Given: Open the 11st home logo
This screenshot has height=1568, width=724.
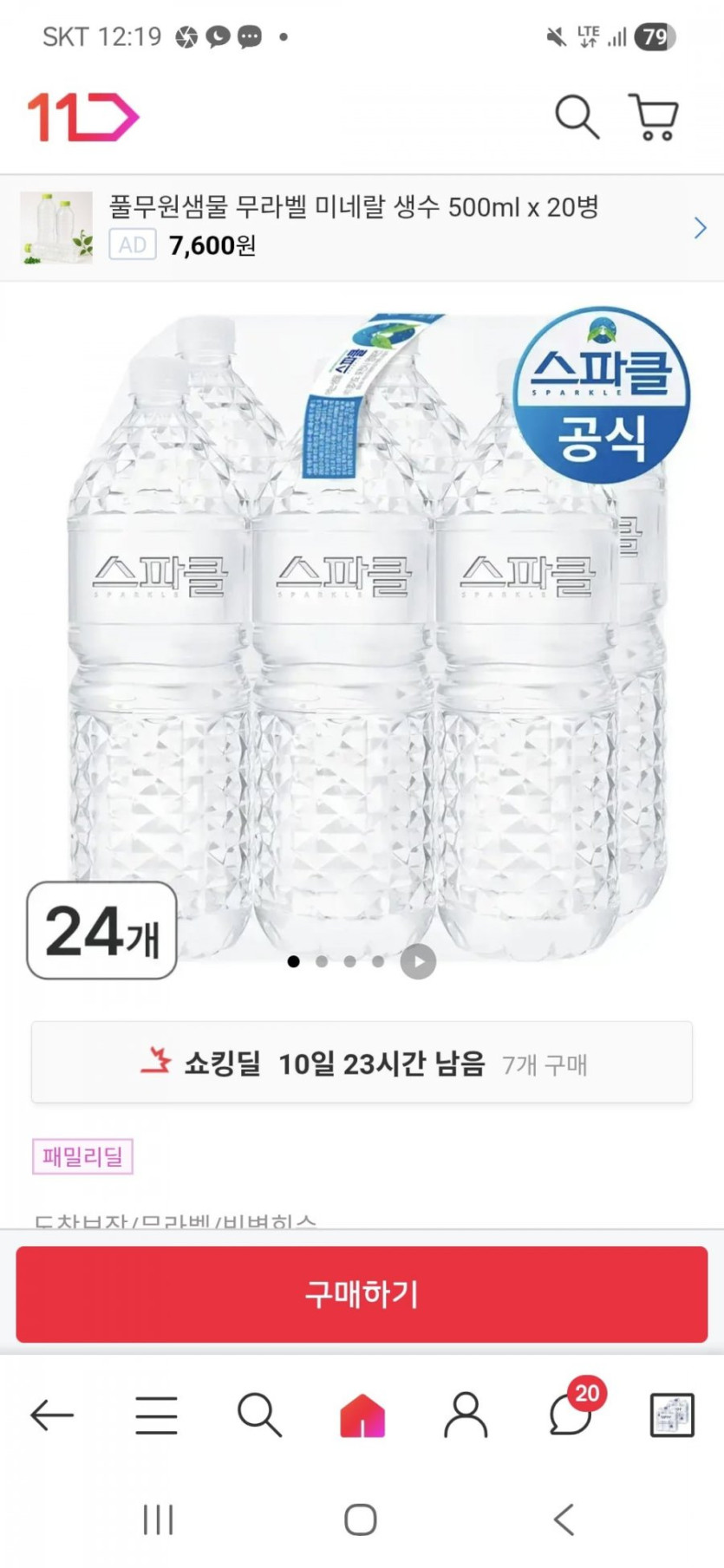Looking at the screenshot, I should point(83,117).
